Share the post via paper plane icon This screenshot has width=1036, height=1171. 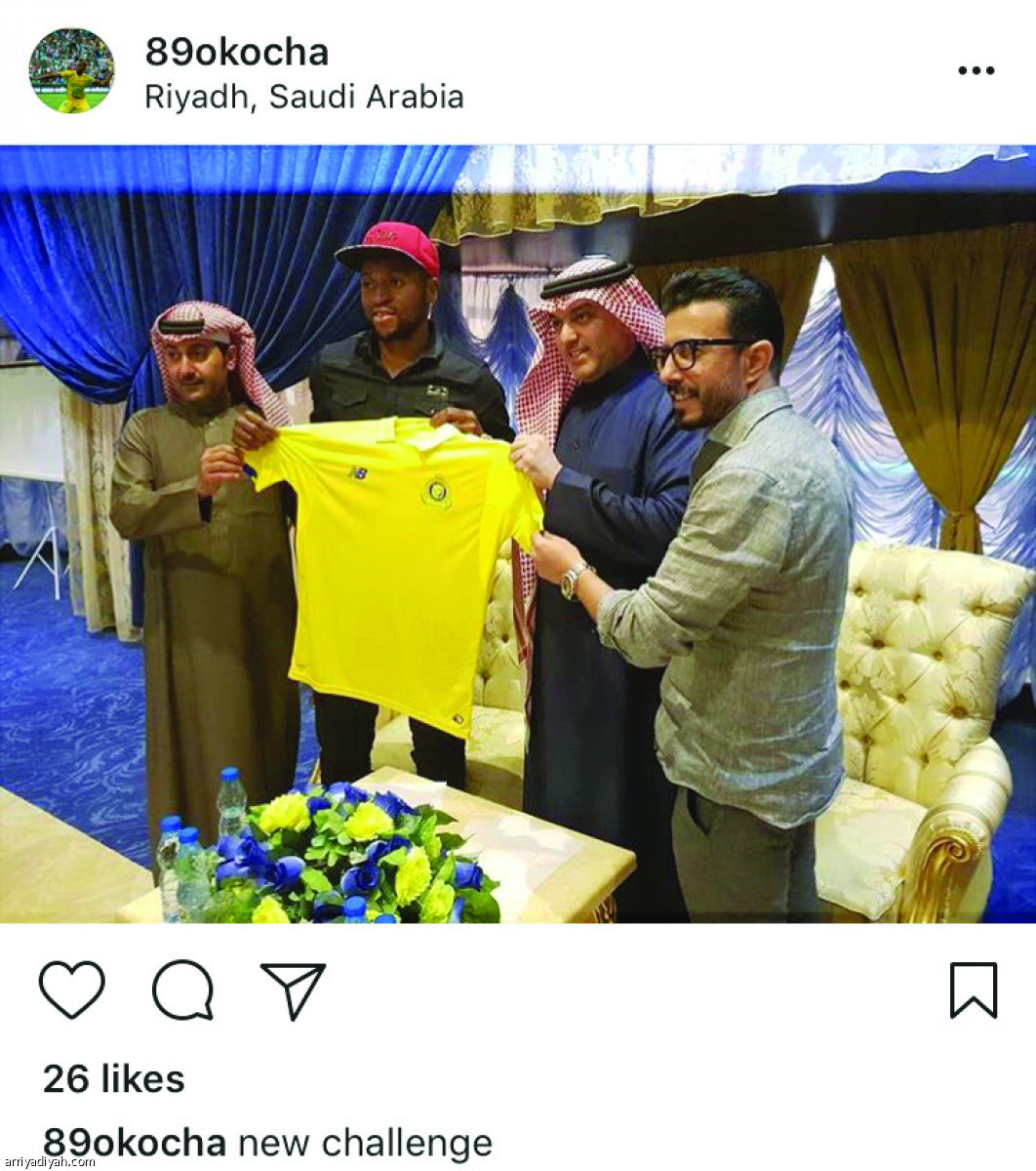(293, 989)
